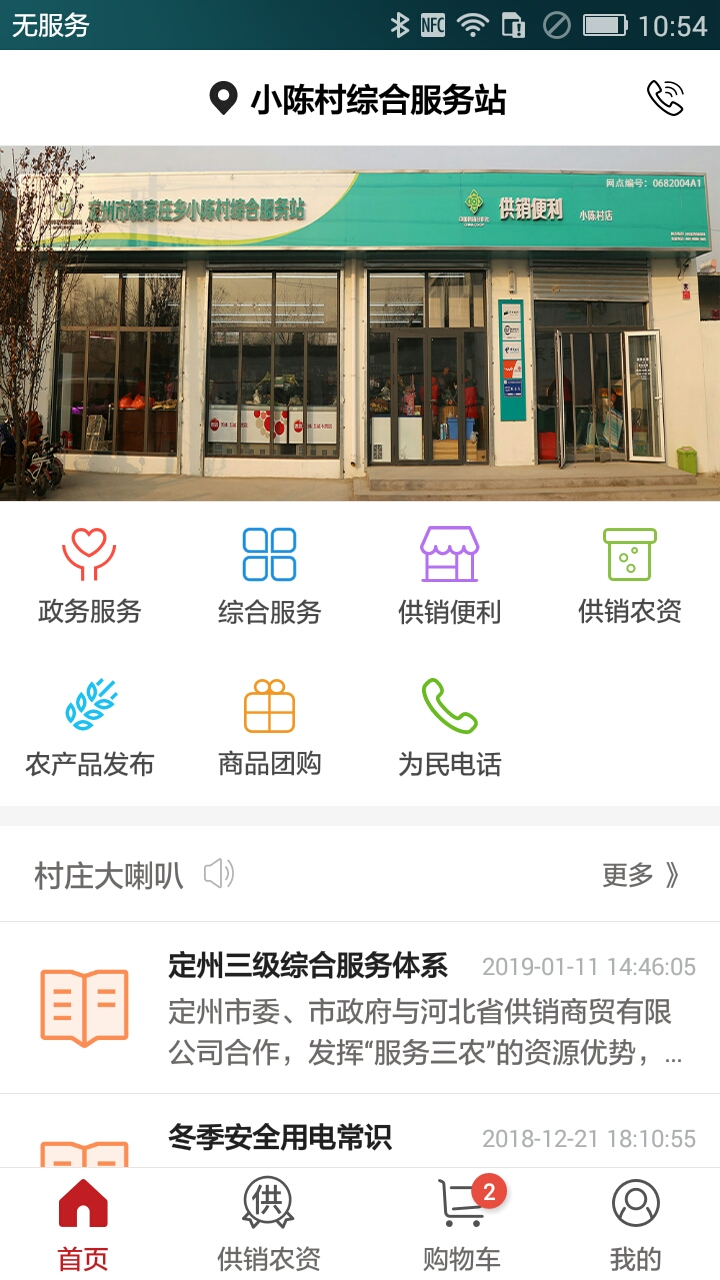The image size is (720, 1280).
Task: Tap the 供销便利 convenience store icon
Action: (x=447, y=572)
